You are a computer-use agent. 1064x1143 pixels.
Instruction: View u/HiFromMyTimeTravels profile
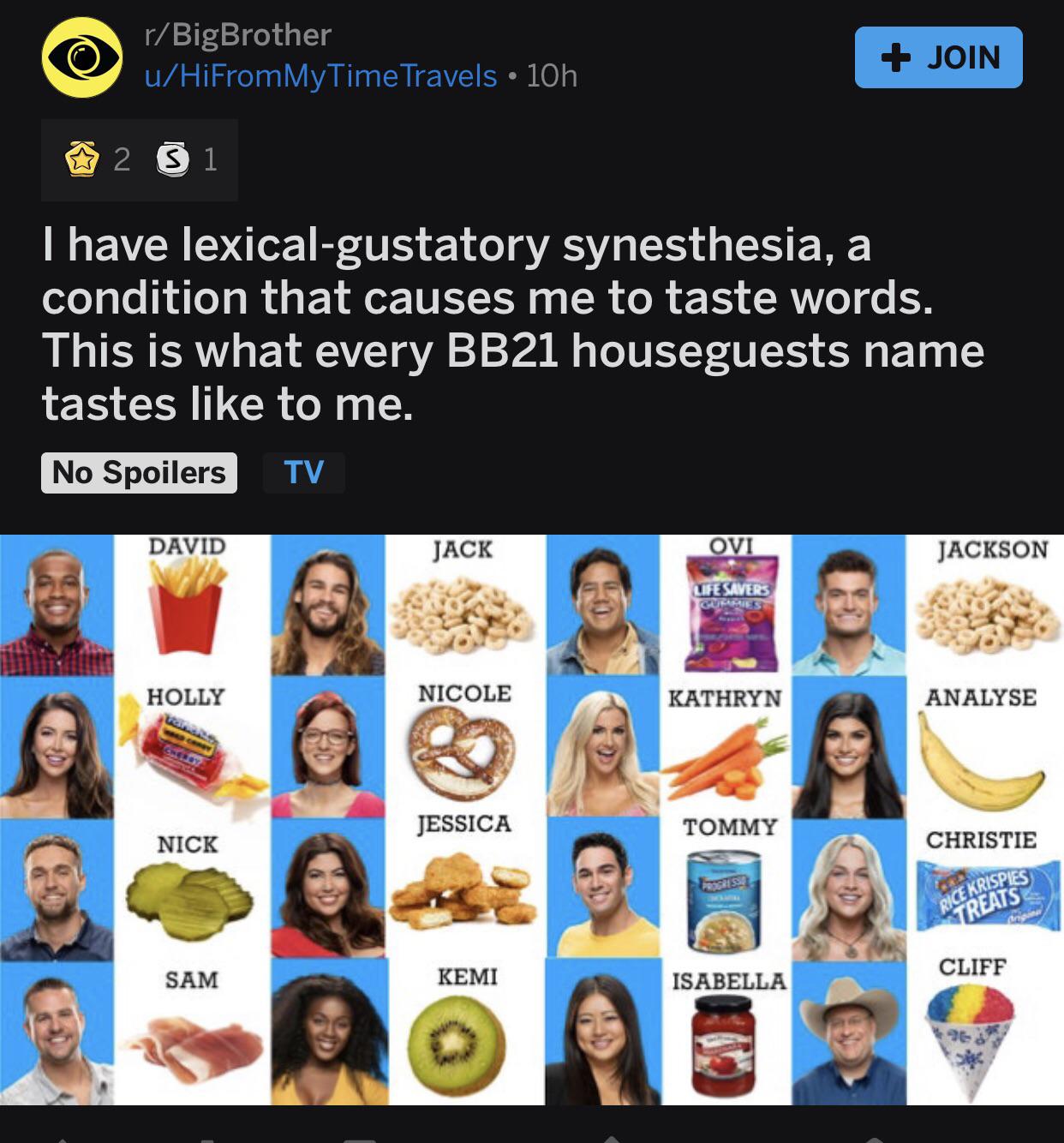(x=320, y=76)
